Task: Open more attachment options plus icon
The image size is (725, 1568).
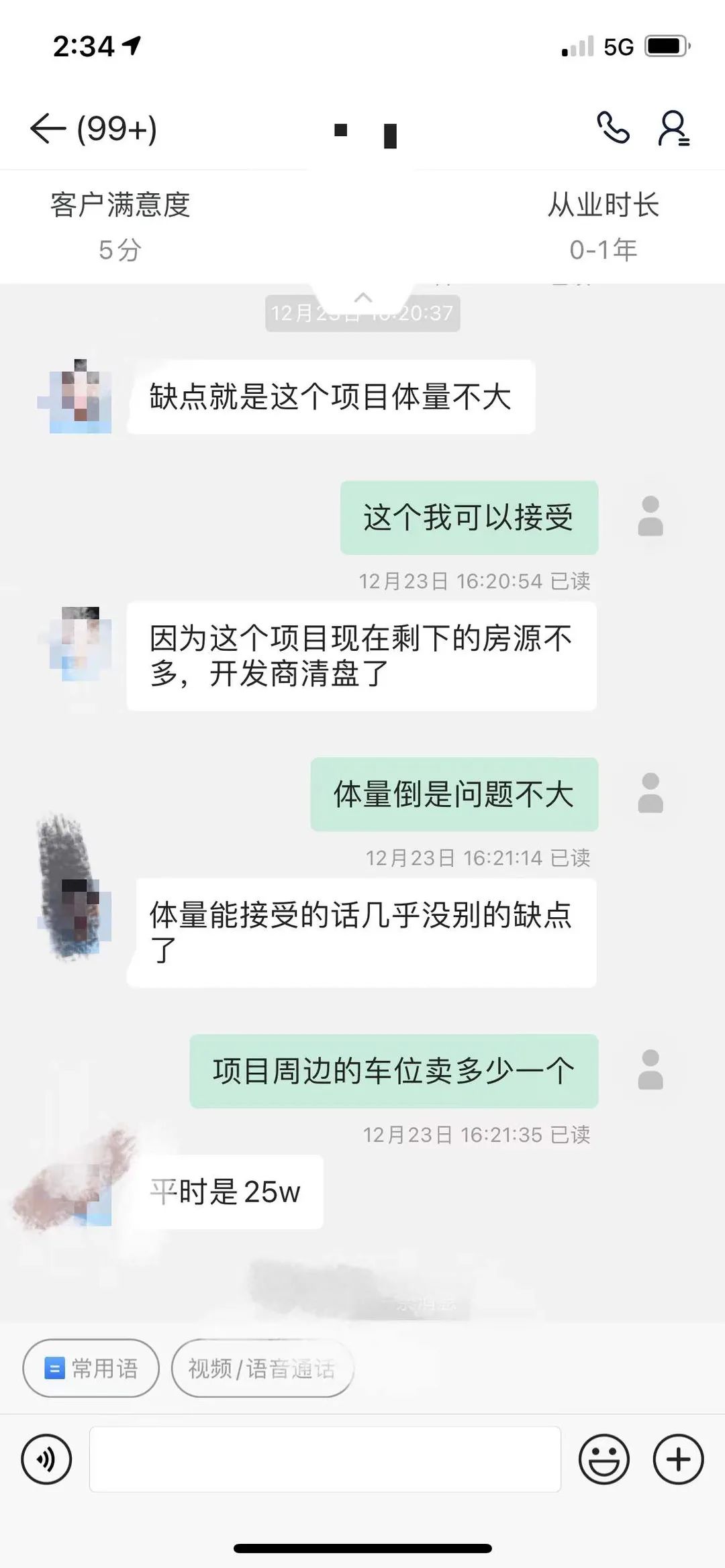Action: point(678,1459)
